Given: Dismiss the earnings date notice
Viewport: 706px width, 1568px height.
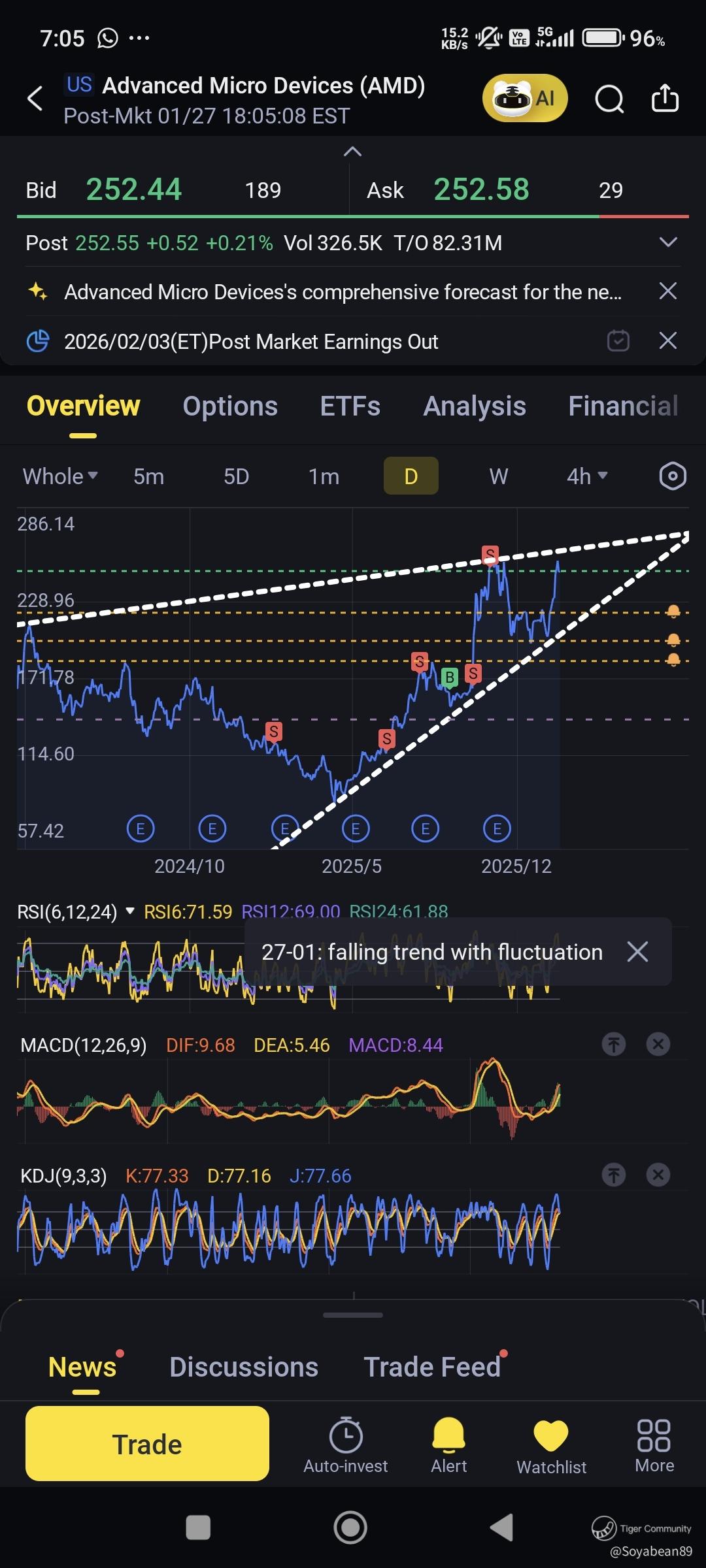Looking at the screenshot, I should (667, 340).
